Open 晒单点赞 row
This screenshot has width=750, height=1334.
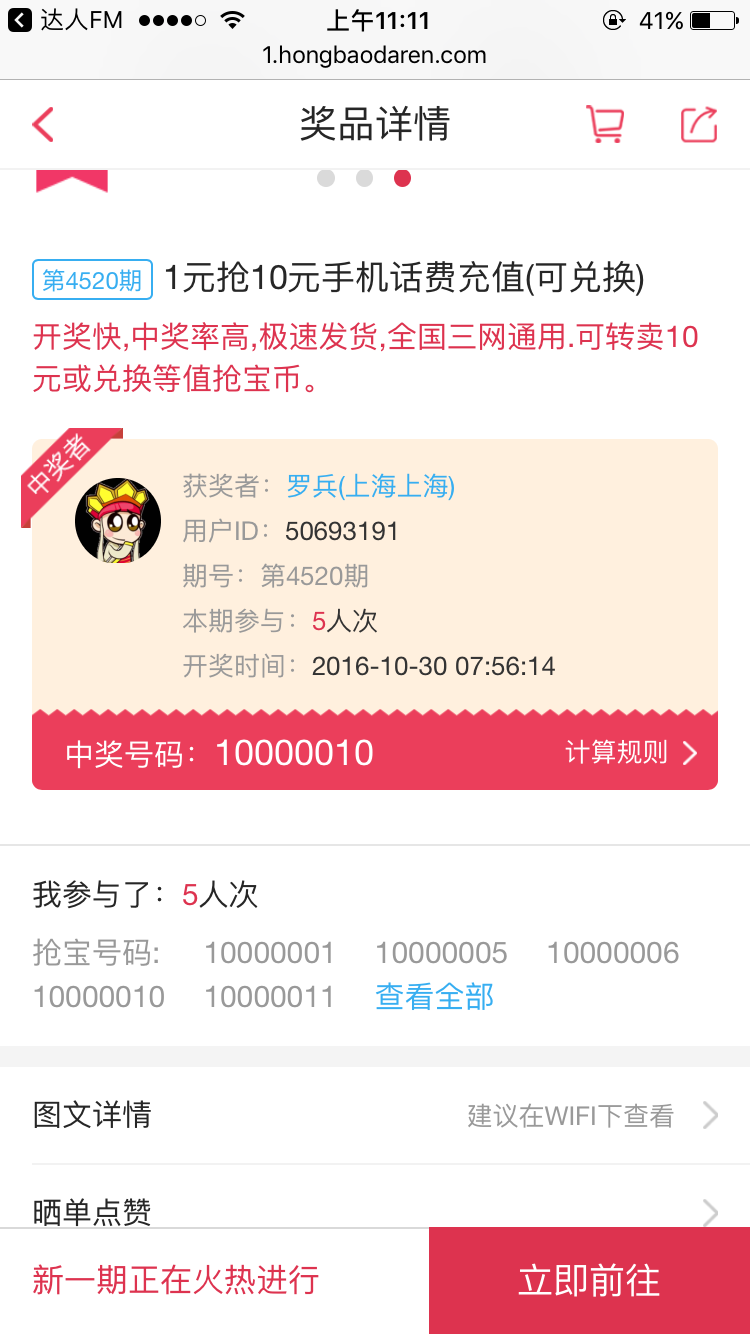click(375, 1203)
